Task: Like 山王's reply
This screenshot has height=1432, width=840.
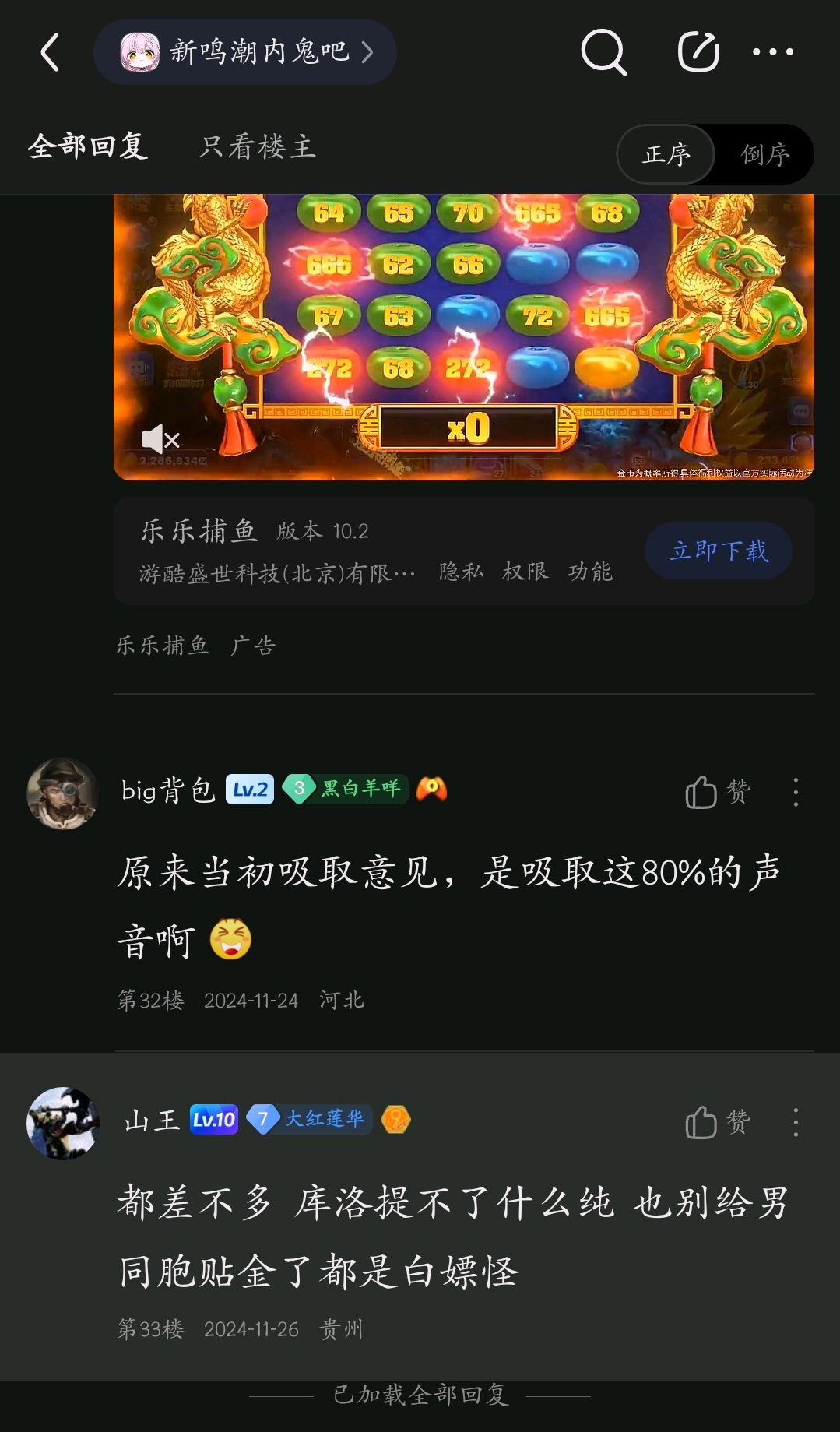Action: coord(716,1123)
